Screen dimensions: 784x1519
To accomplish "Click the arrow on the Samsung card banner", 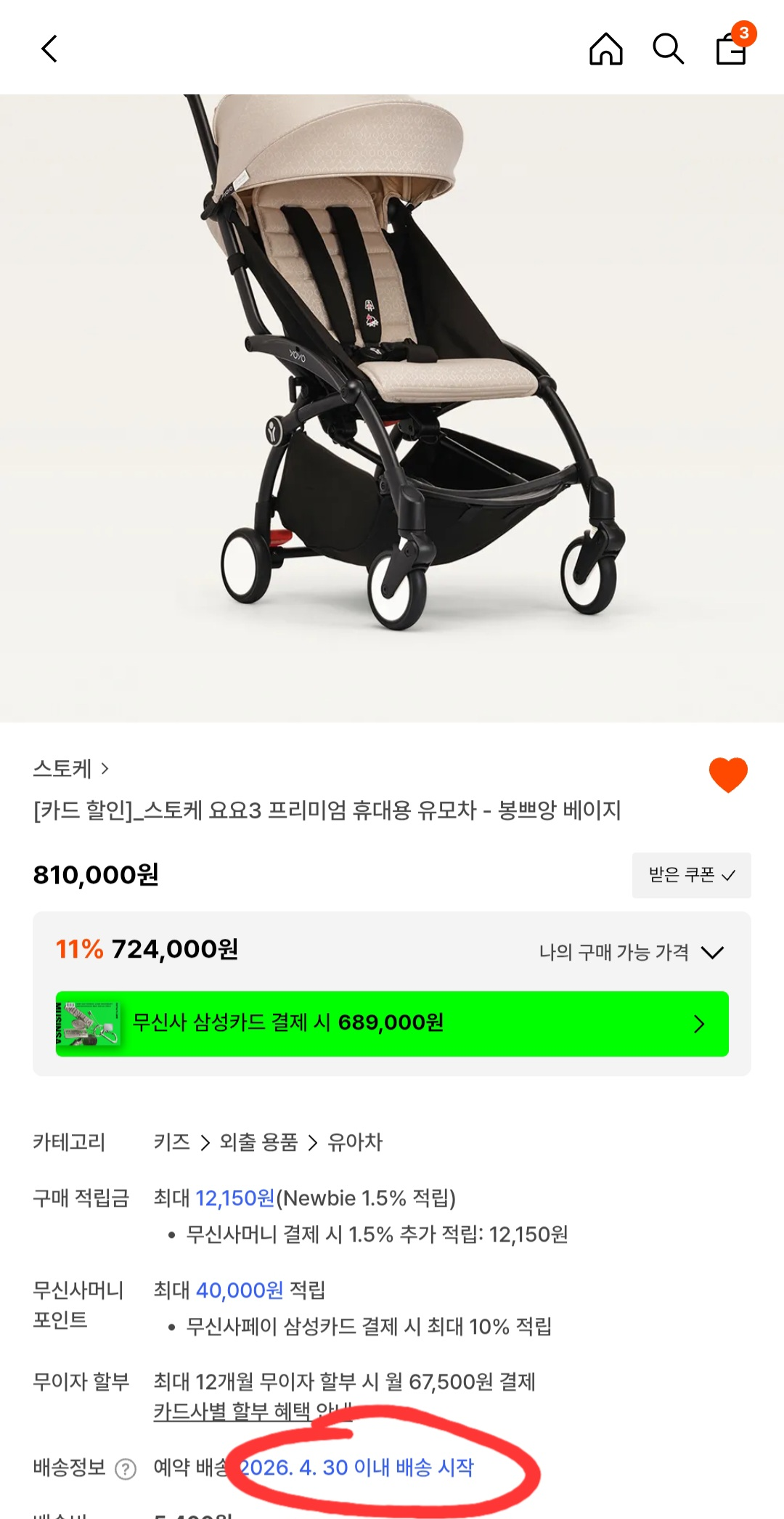I will [699, 1024].
